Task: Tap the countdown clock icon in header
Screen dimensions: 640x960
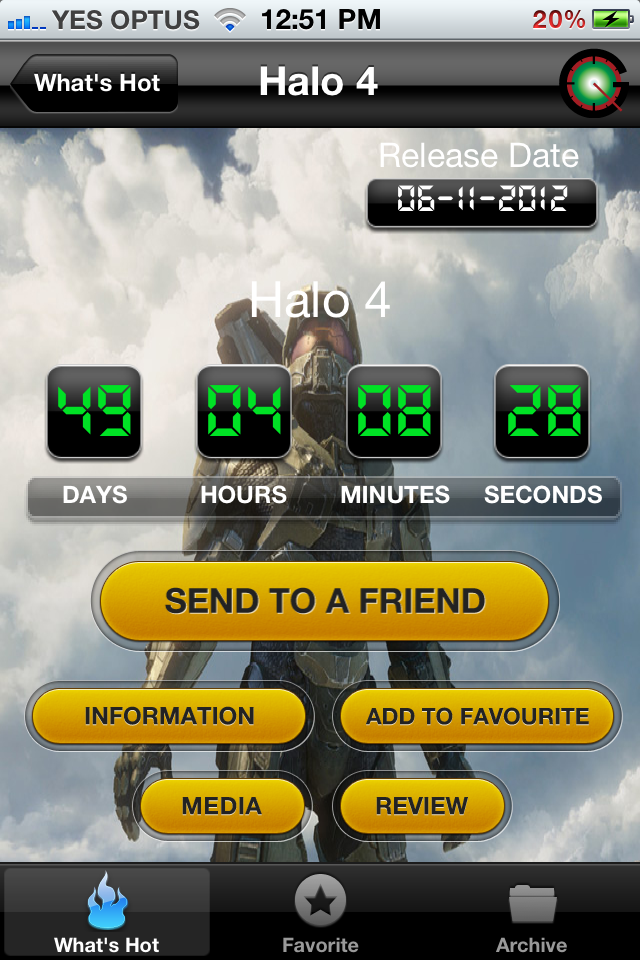Action: click(x=593, y=83)
